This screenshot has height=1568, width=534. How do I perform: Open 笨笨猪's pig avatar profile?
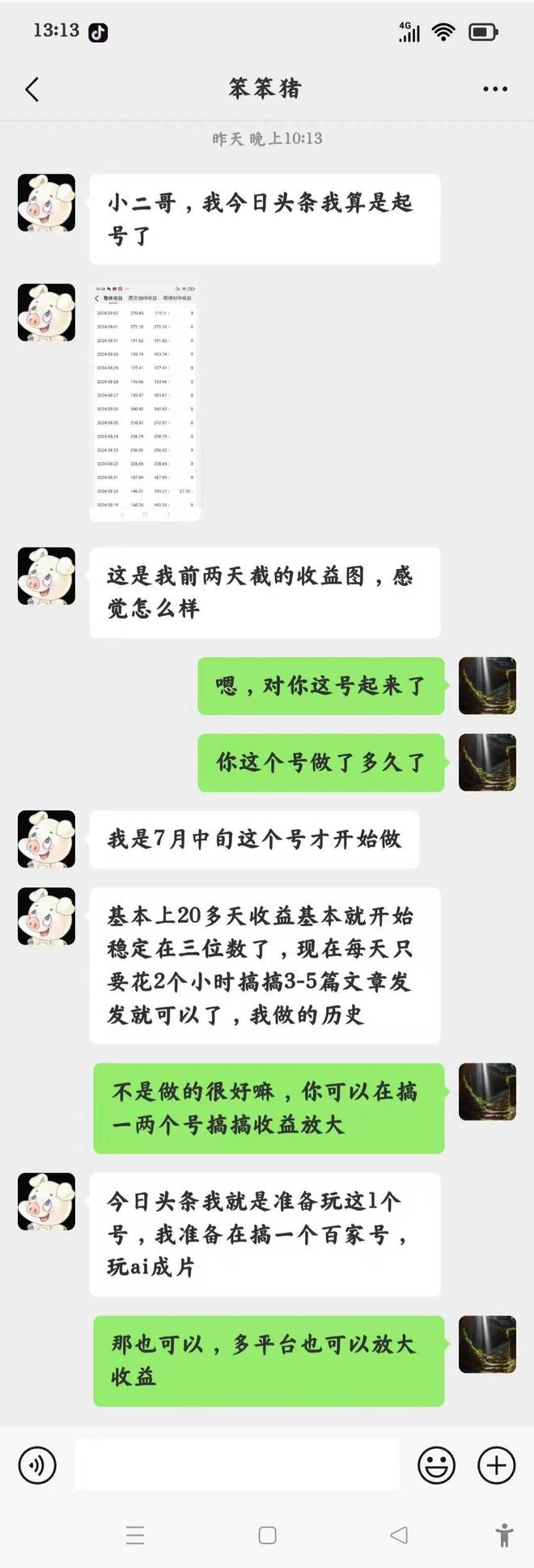46,202
